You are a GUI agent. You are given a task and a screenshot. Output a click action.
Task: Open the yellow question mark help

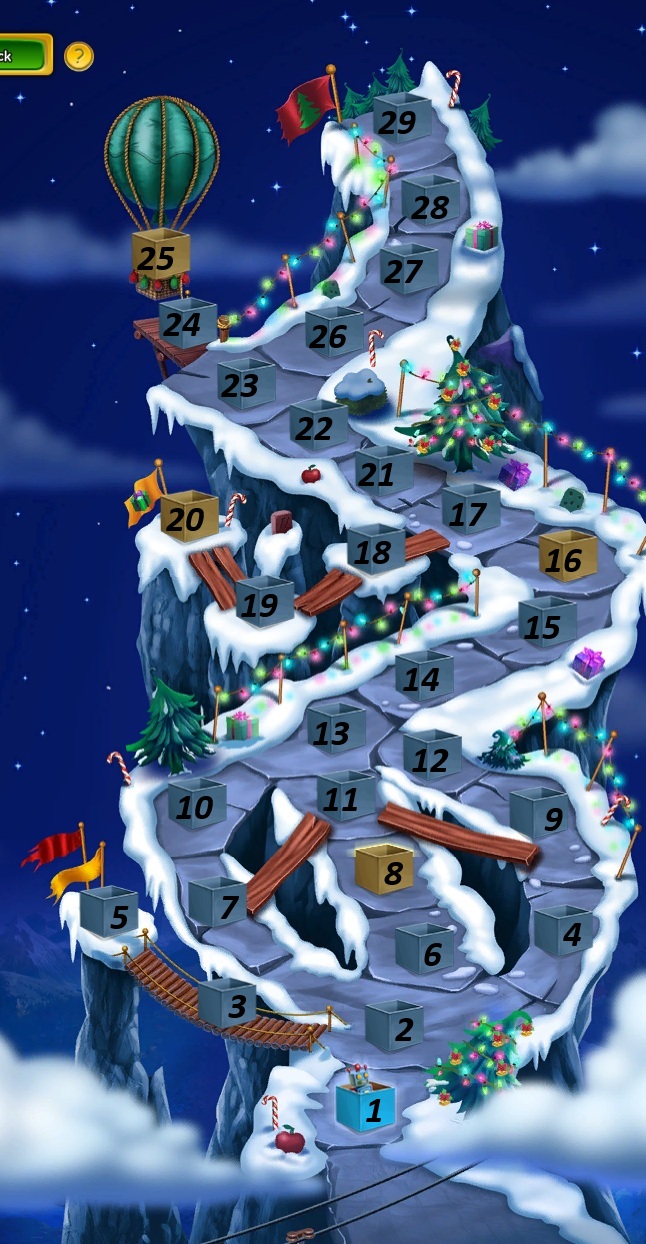click(79, 56)
